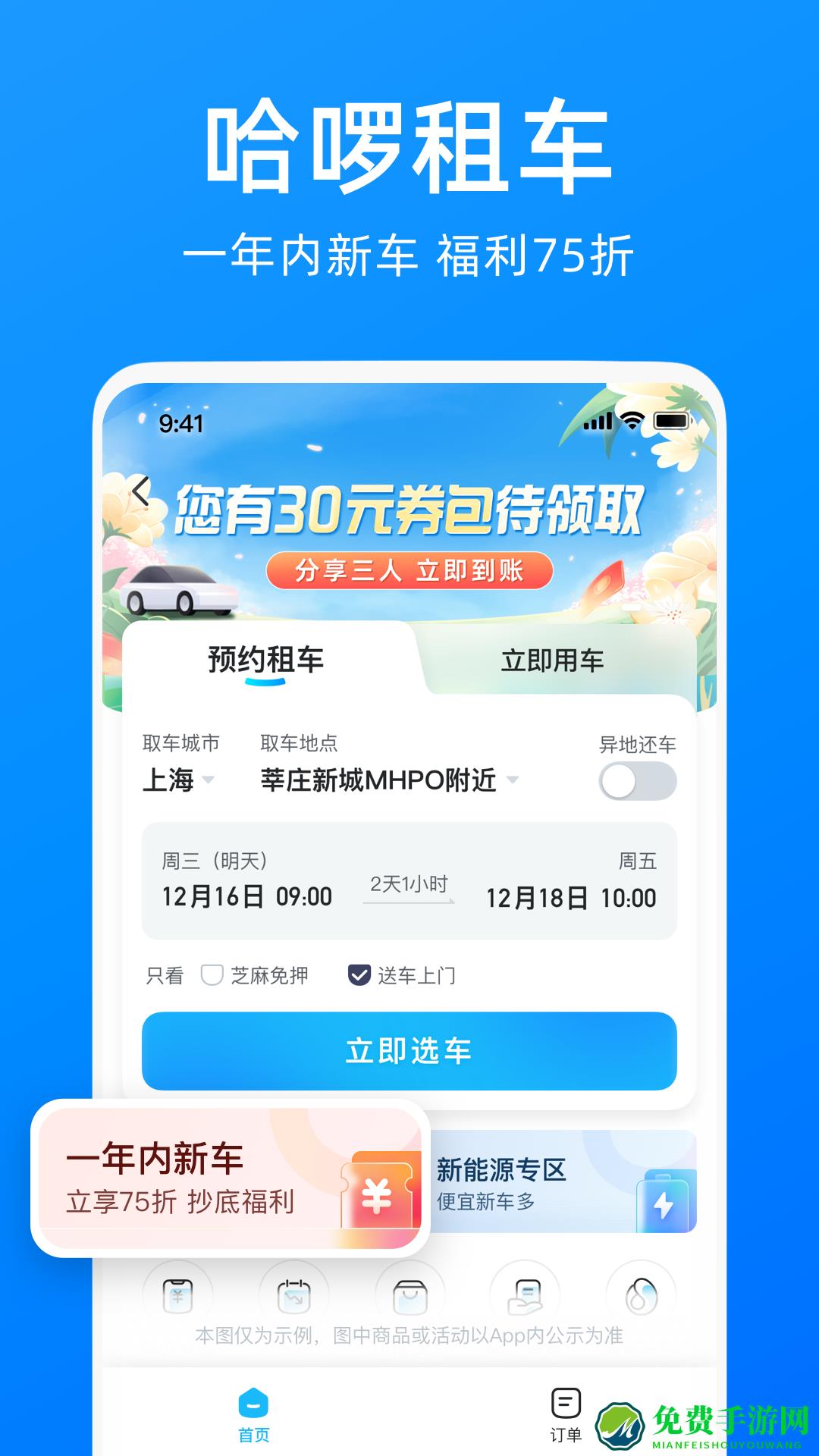The height and width of the screenshot is (1456, 819).
Task: Select the 预约租车 tab
Action: 266,661
